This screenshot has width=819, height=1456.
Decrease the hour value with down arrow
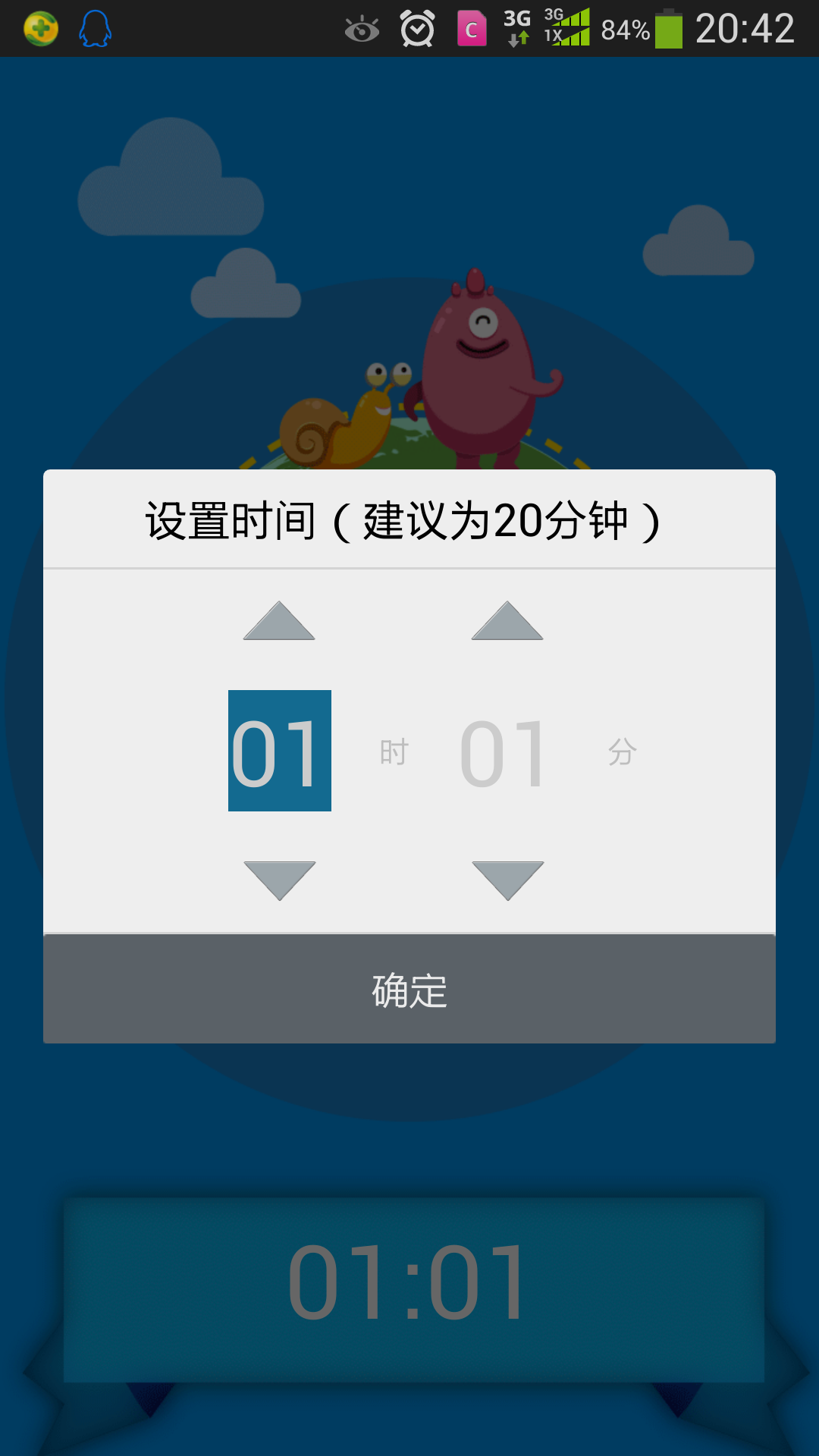(x=279, y=880)
